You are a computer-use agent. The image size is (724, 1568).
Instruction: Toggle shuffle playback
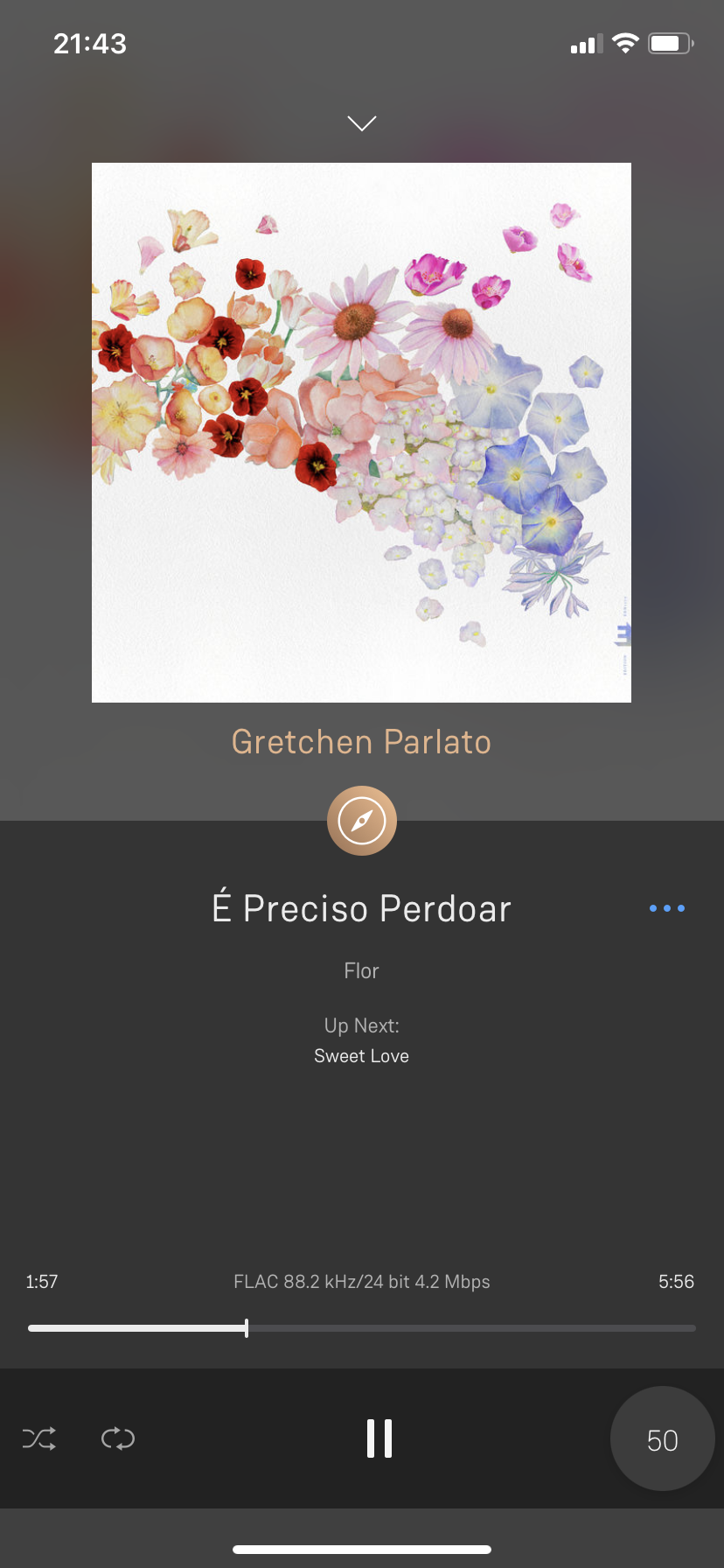[x=39, y=1438]
